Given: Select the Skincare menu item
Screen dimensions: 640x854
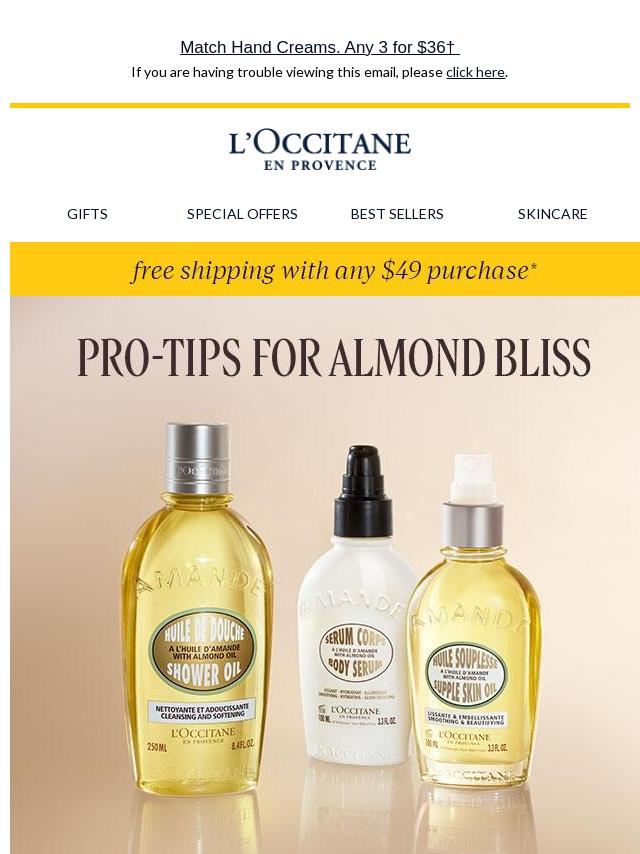Looking at the screenshot, I should click(x=552, y=214).
